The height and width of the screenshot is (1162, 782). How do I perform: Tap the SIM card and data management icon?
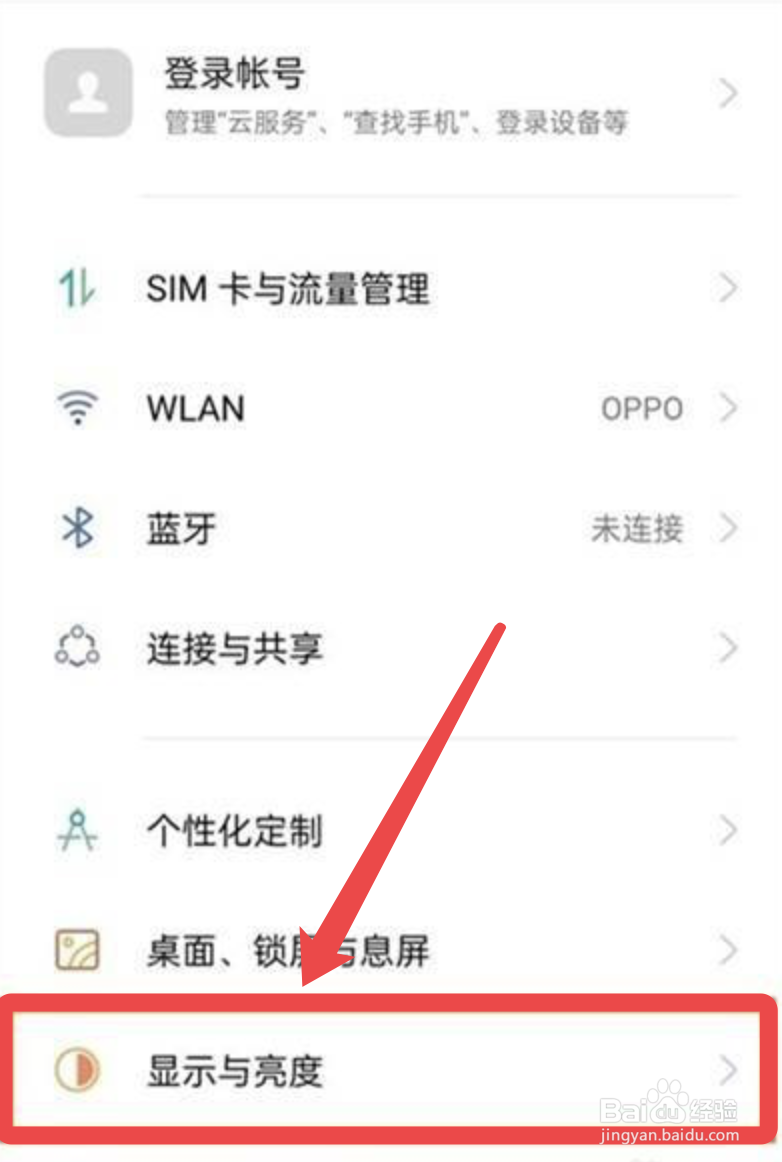tap(77, 289)
